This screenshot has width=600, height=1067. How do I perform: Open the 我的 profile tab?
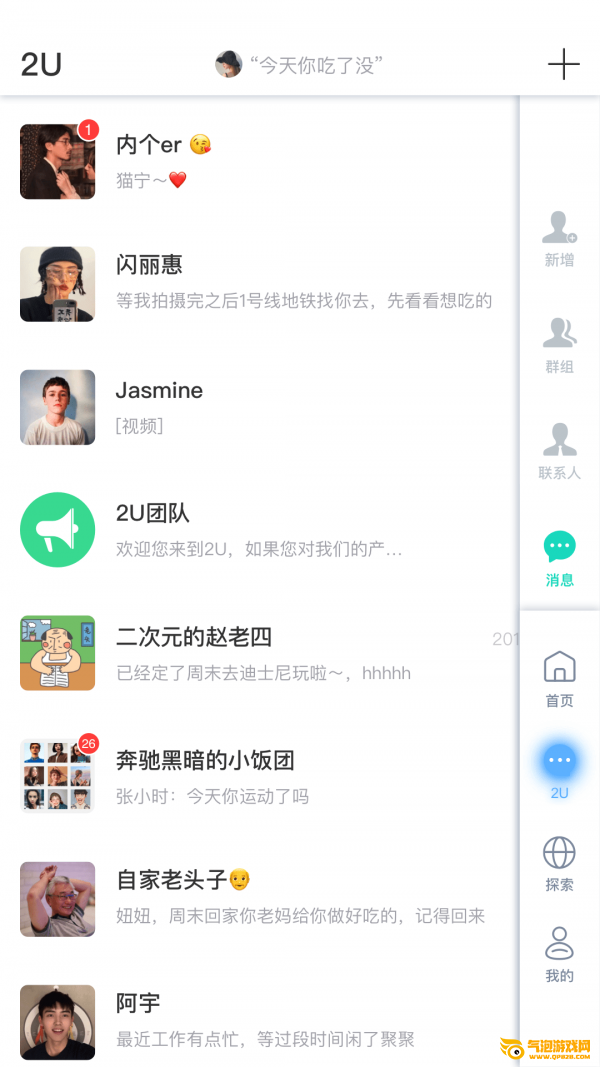559,954
